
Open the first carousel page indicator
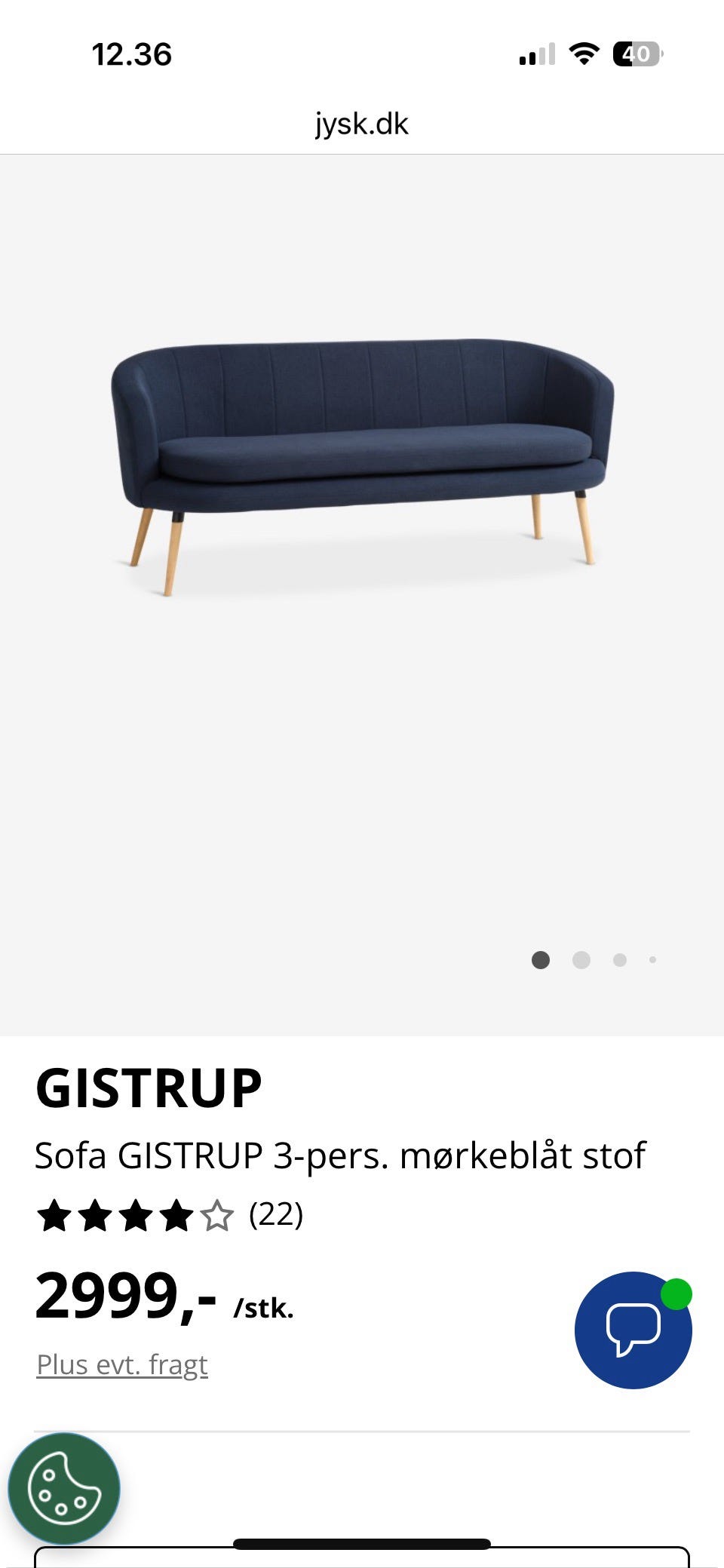tap(541, 960)
